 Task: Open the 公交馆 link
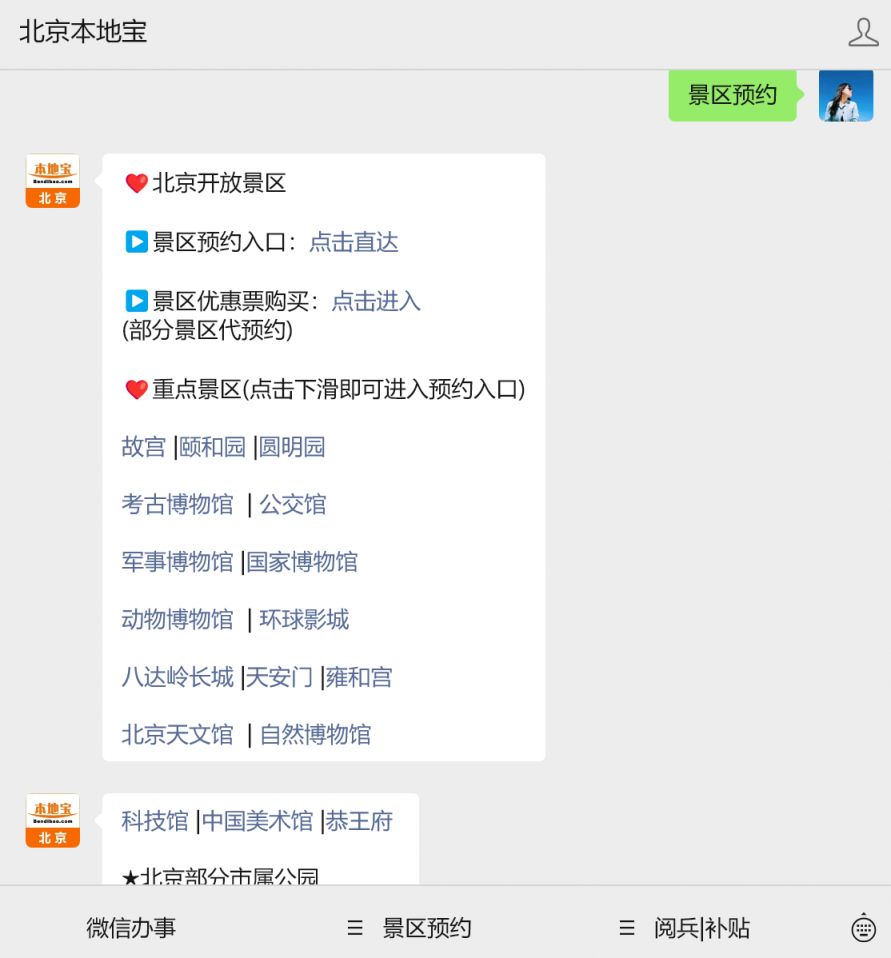tap(293, 505)
